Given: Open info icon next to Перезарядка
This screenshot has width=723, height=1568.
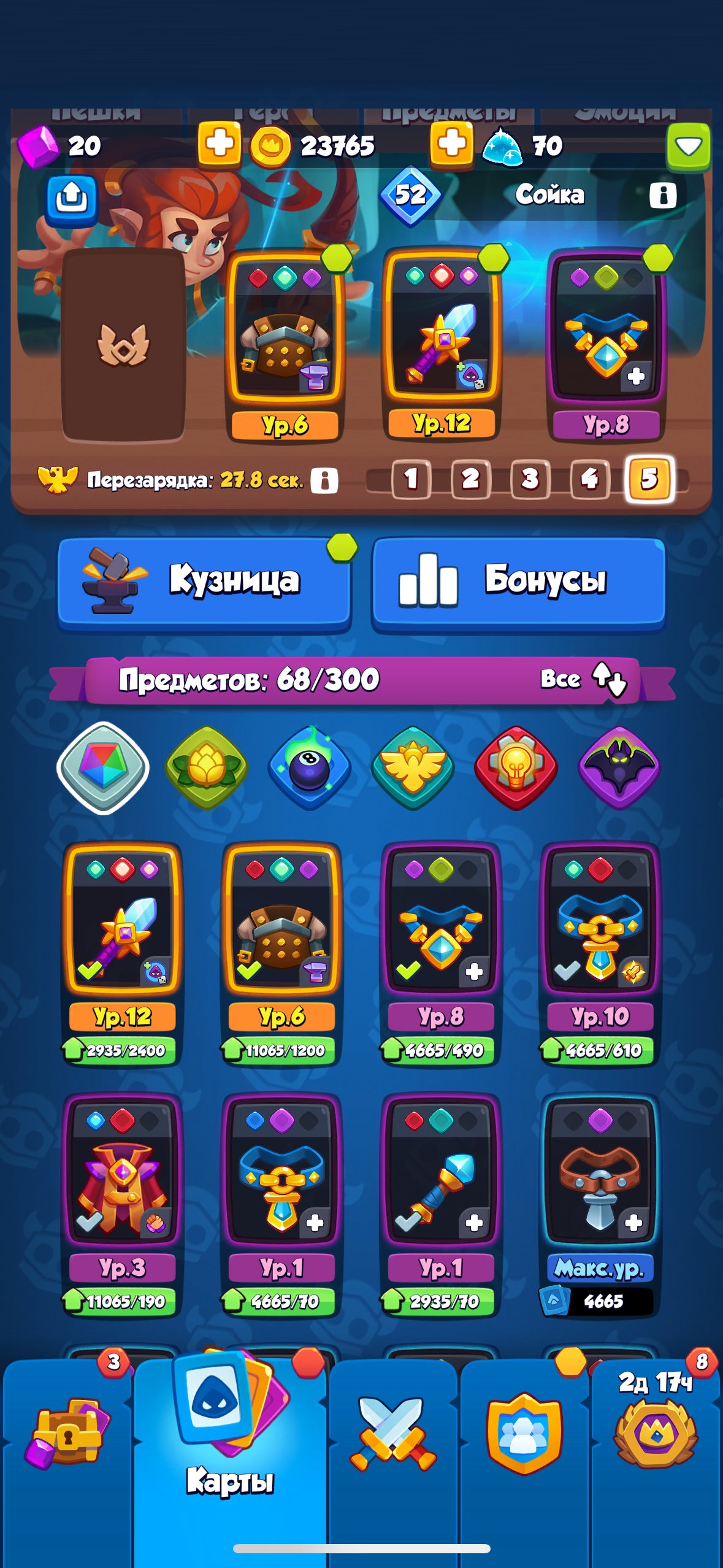Looking at the screenshot, I should 324,480.
